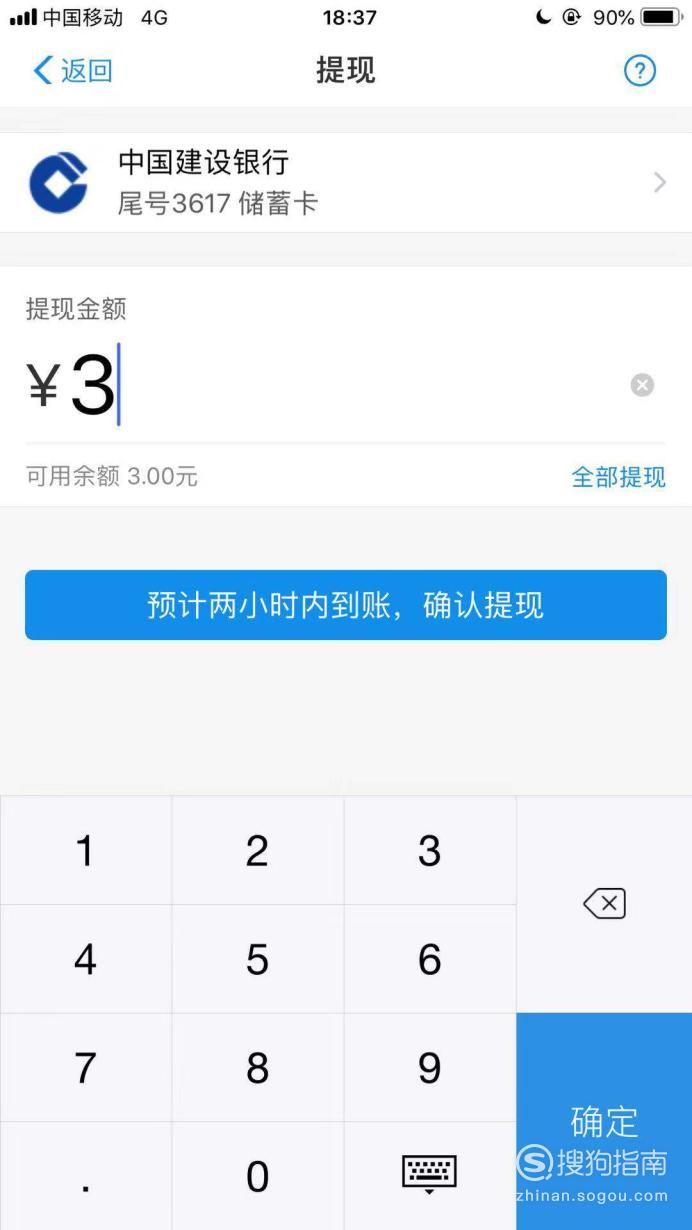Type digit 5 on the keypad
692x1230 pixels.
(x=258, y=960)
